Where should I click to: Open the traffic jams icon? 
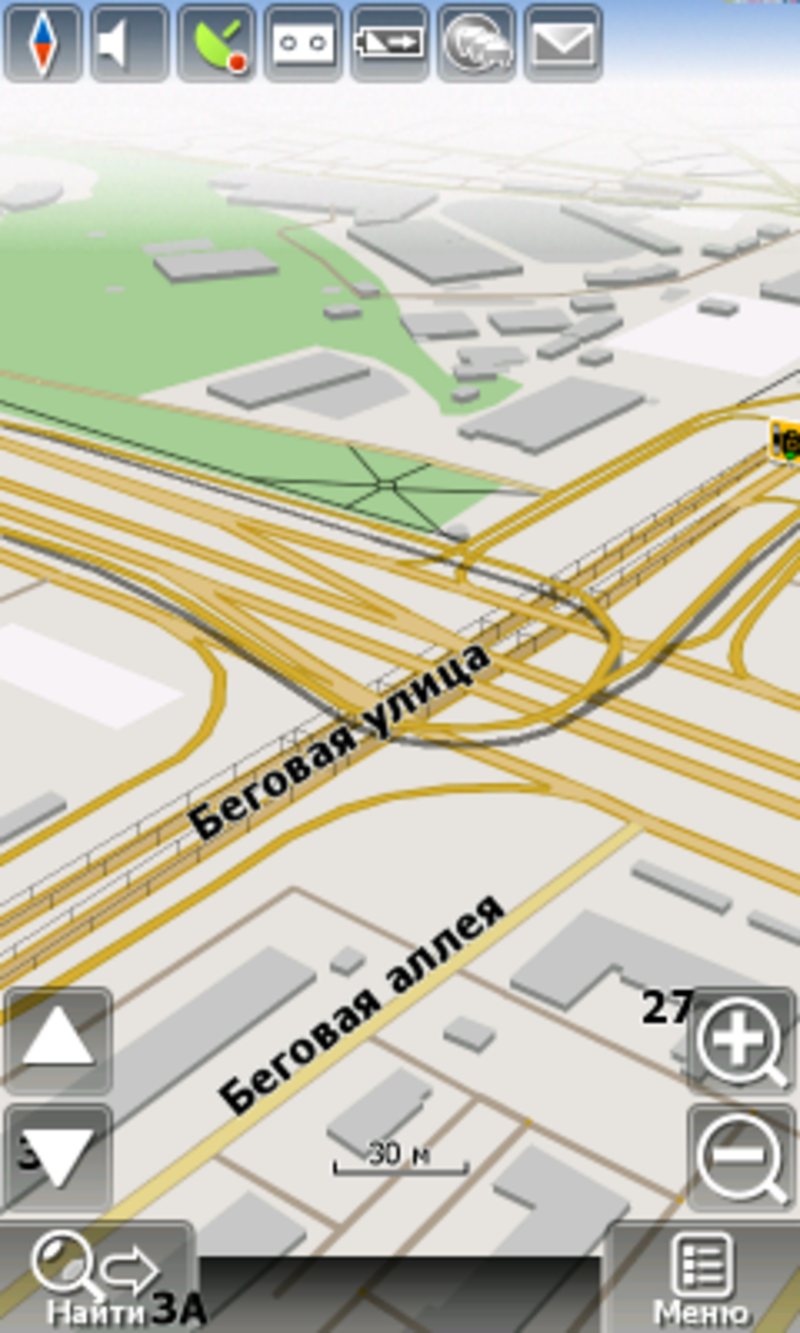[x=477, y=43]
